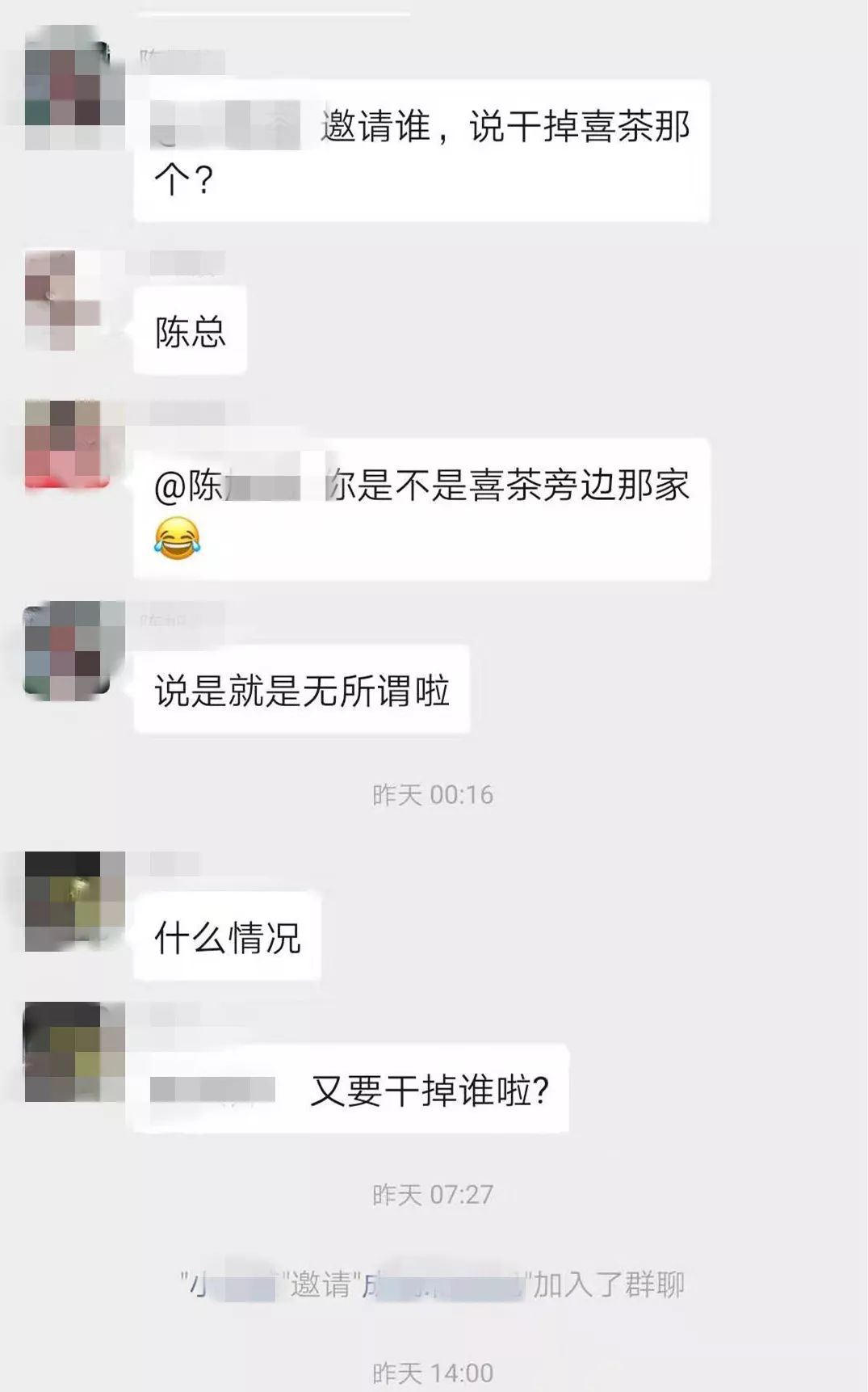Tap avatar of "什么情况" sender
Screen dimensions: 868x1392
tap(74, 901)
